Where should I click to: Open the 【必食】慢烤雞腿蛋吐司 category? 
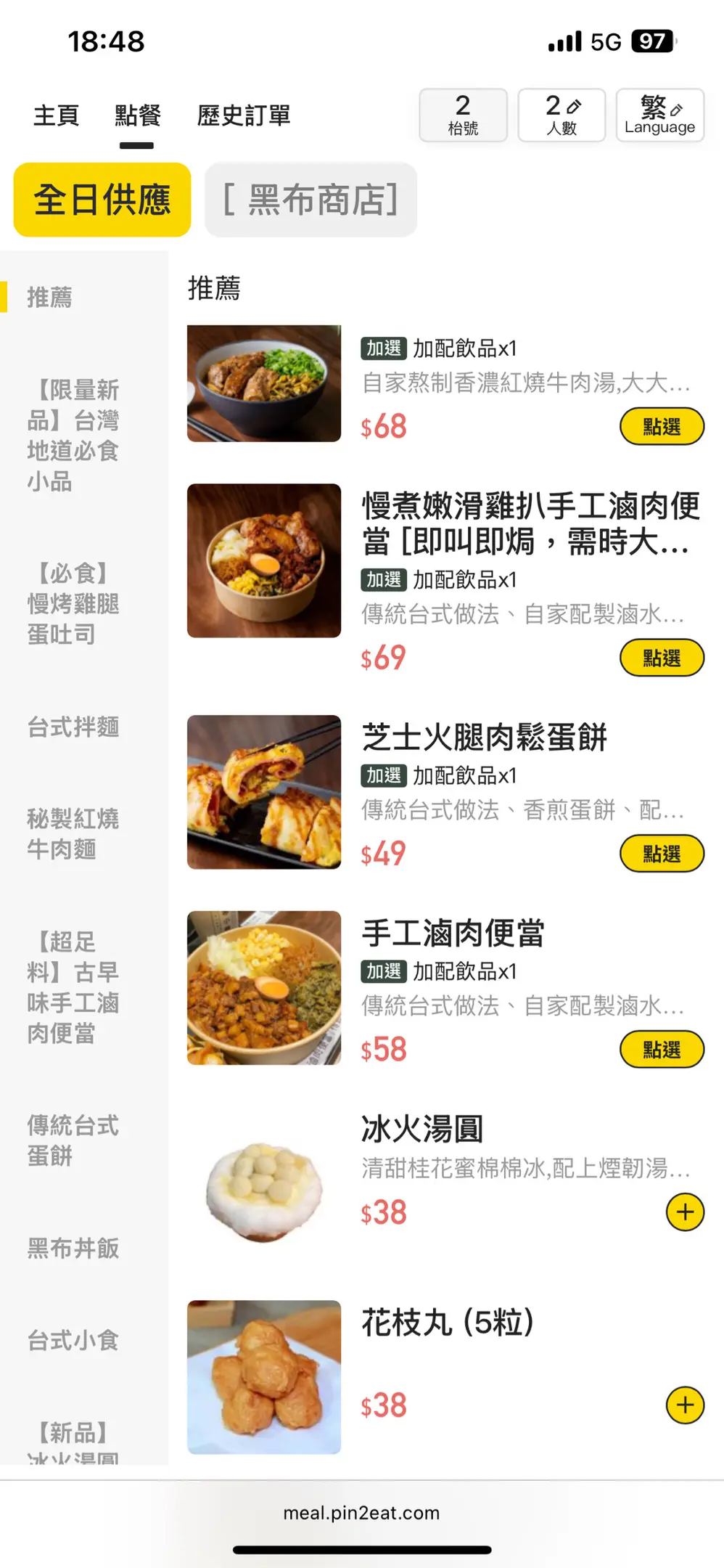[x=73, y=603]
